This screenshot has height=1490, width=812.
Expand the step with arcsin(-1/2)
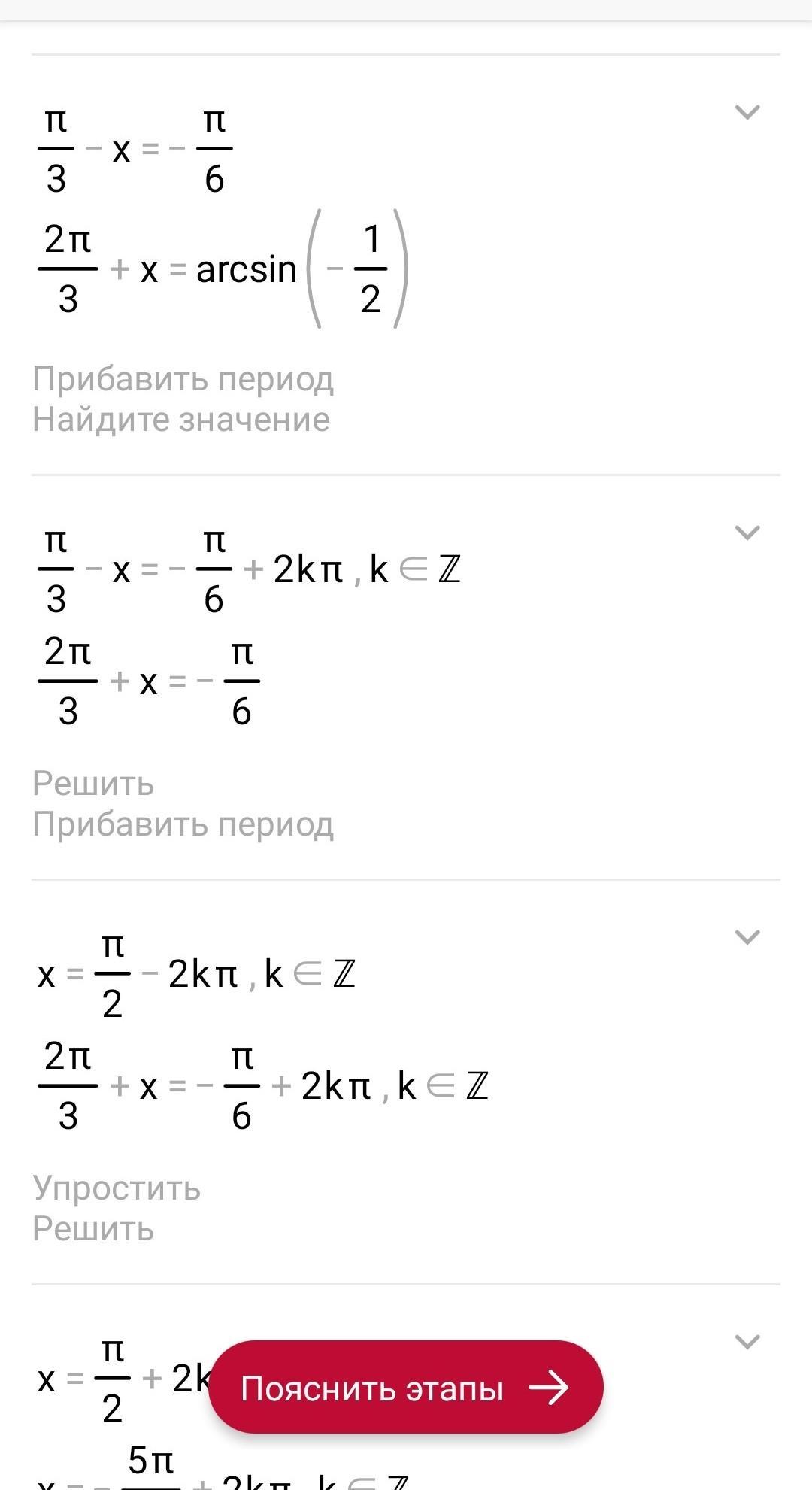pos(747,112)
